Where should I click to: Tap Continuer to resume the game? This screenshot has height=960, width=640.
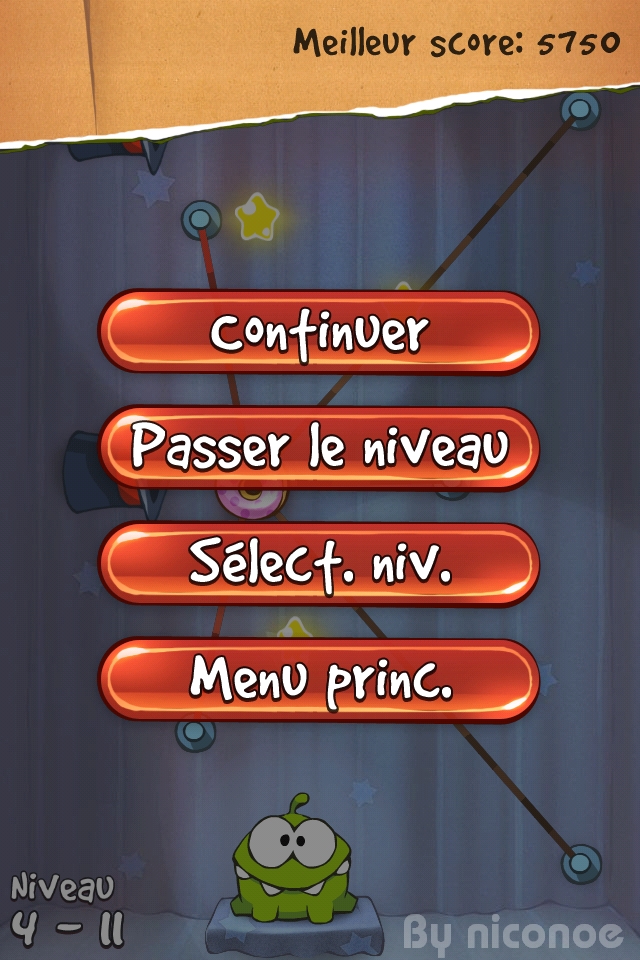[x=319, y=333]
